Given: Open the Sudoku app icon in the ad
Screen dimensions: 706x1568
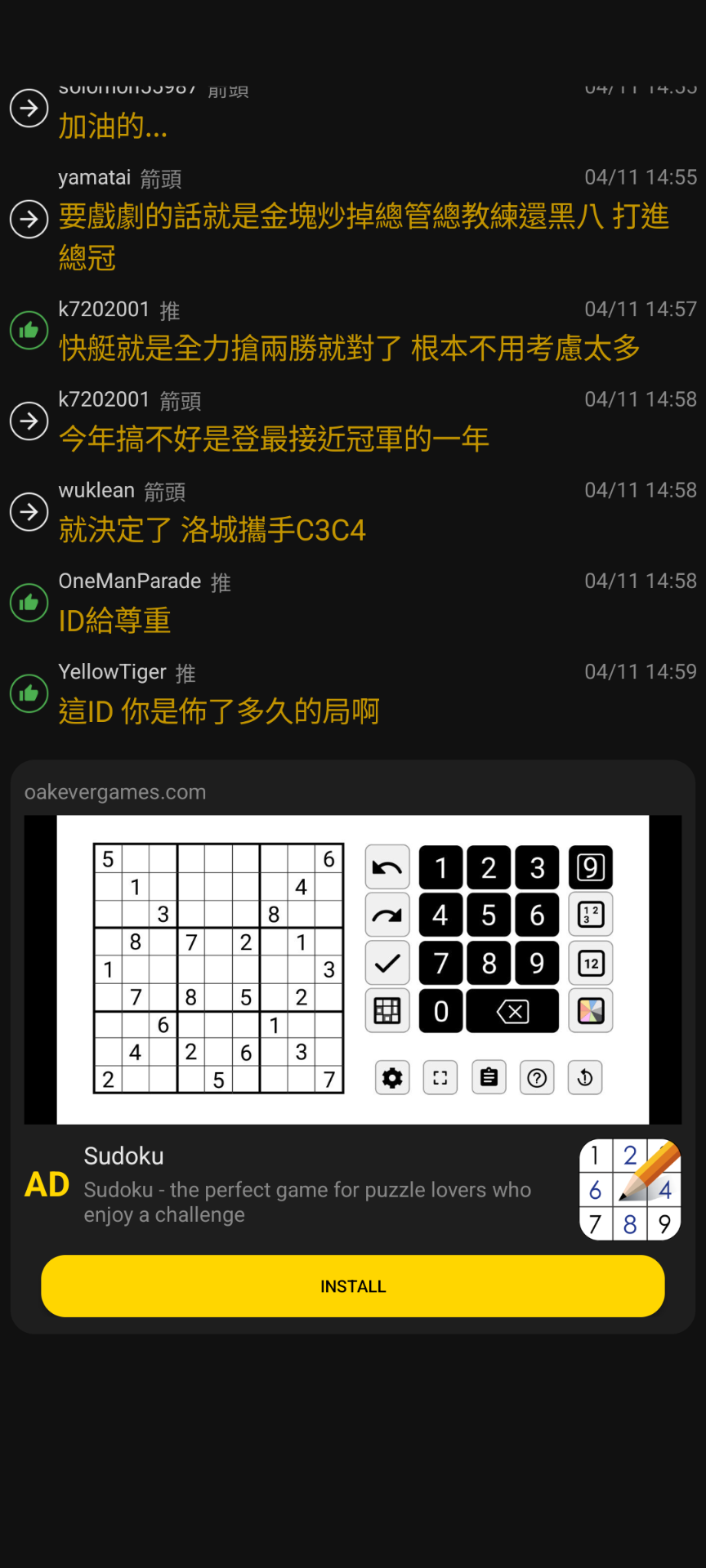Looking at the screenshot, I should [x=630, y=1189].
